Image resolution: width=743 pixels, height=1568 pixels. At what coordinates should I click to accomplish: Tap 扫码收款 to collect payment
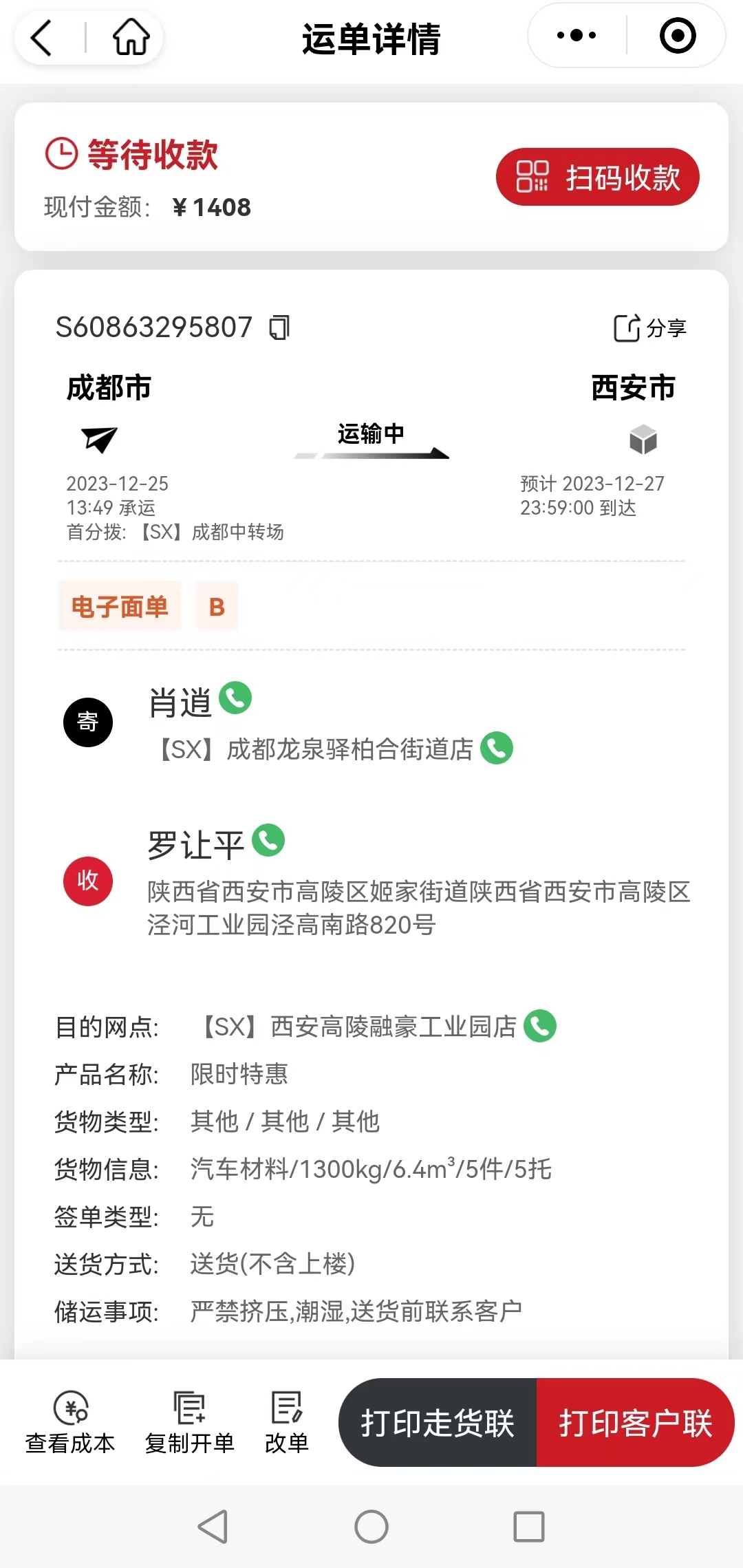click(x=598, y=177)
